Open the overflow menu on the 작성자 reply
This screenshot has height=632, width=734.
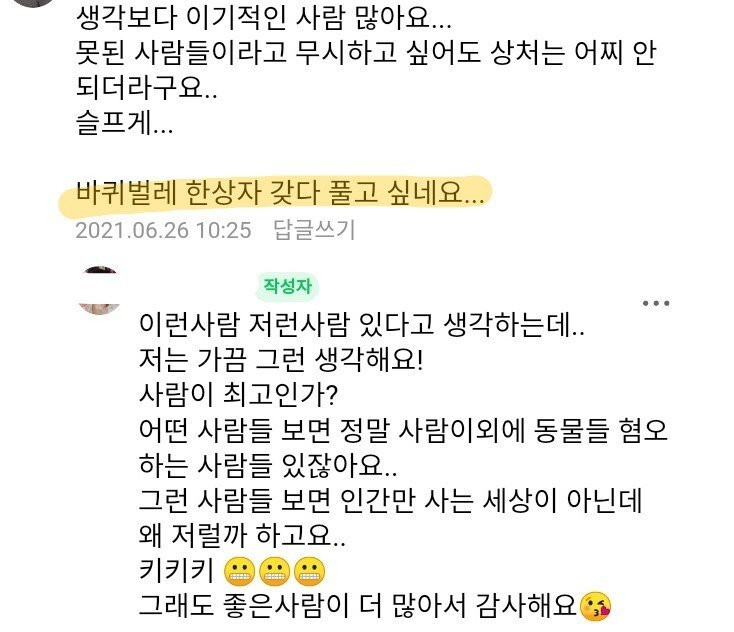656,303
